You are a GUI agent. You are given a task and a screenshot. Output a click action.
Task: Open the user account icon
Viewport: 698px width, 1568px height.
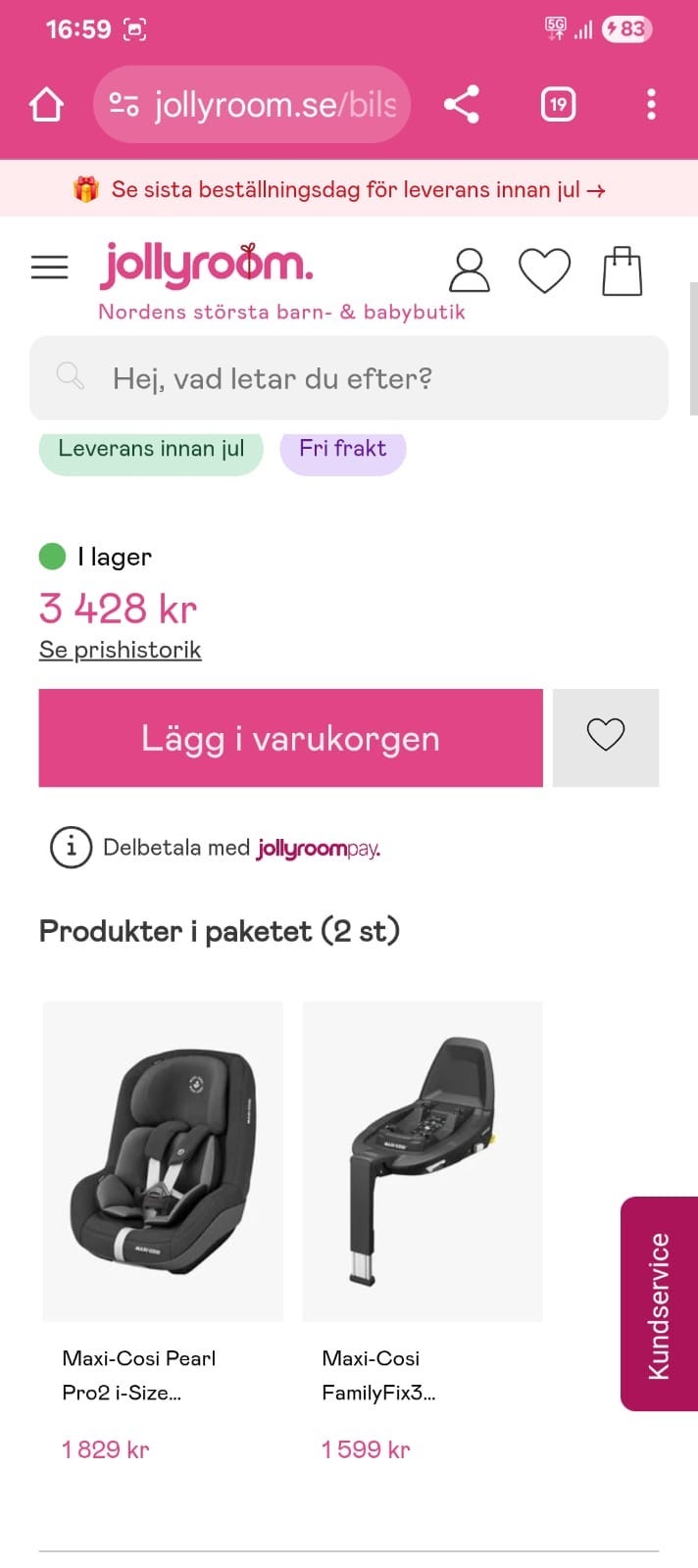[x=469, y=270]
